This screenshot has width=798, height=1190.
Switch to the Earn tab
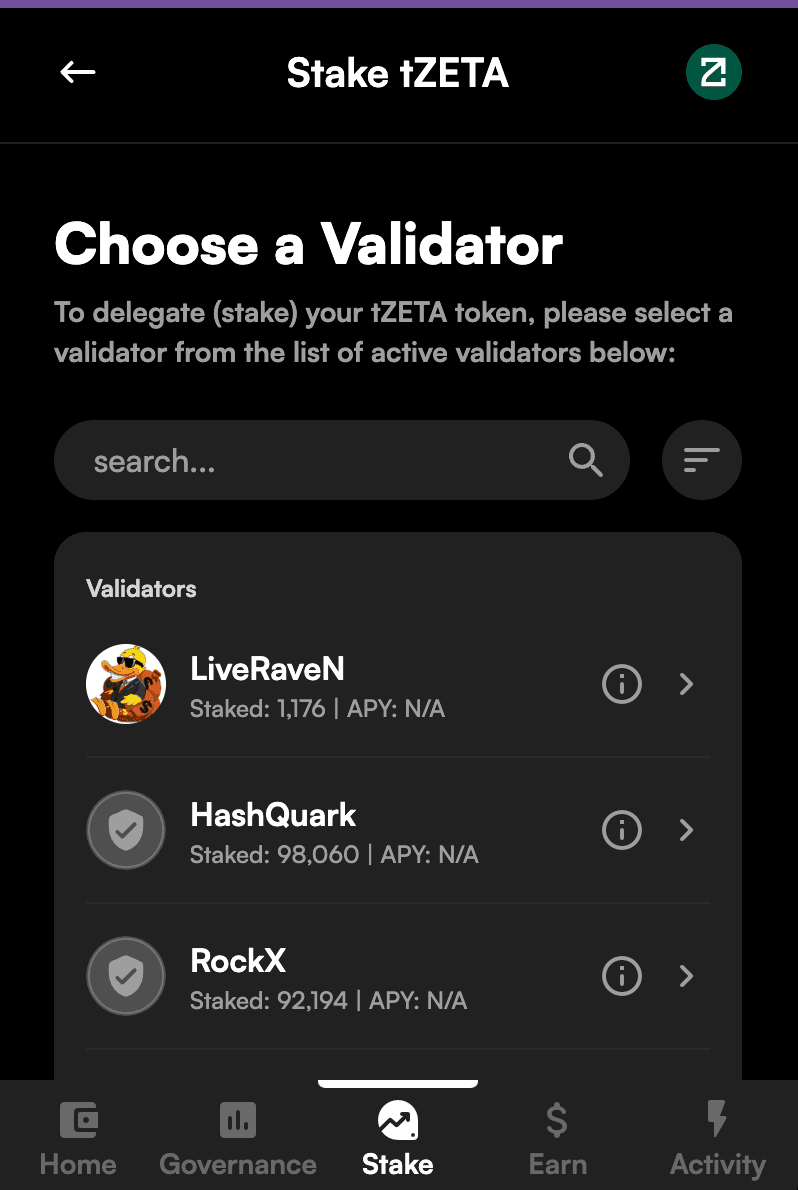click(557, 1140)
